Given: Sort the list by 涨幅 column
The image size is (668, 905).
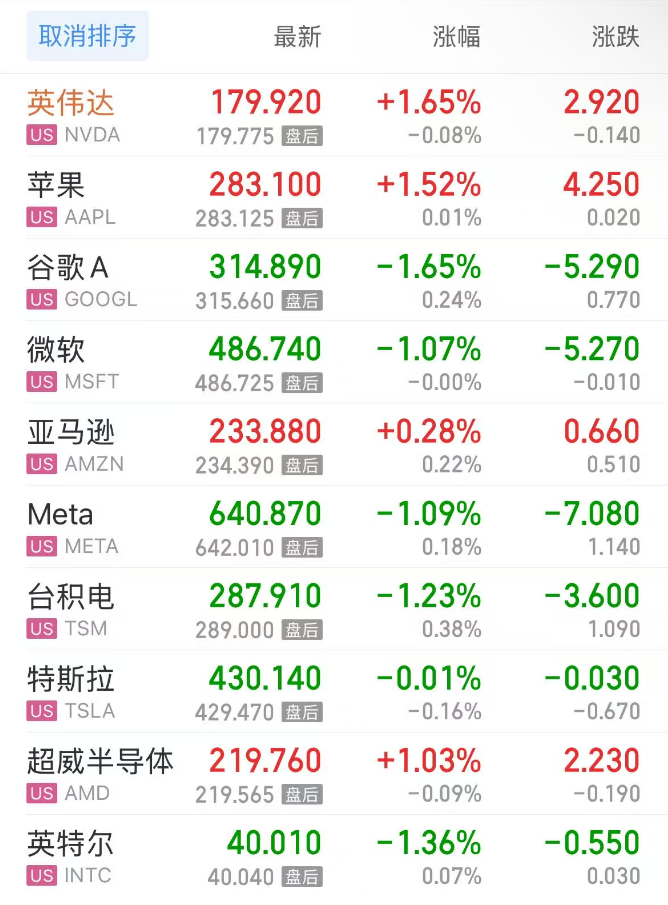Looking at the screenshot, I should click(456, 38).
